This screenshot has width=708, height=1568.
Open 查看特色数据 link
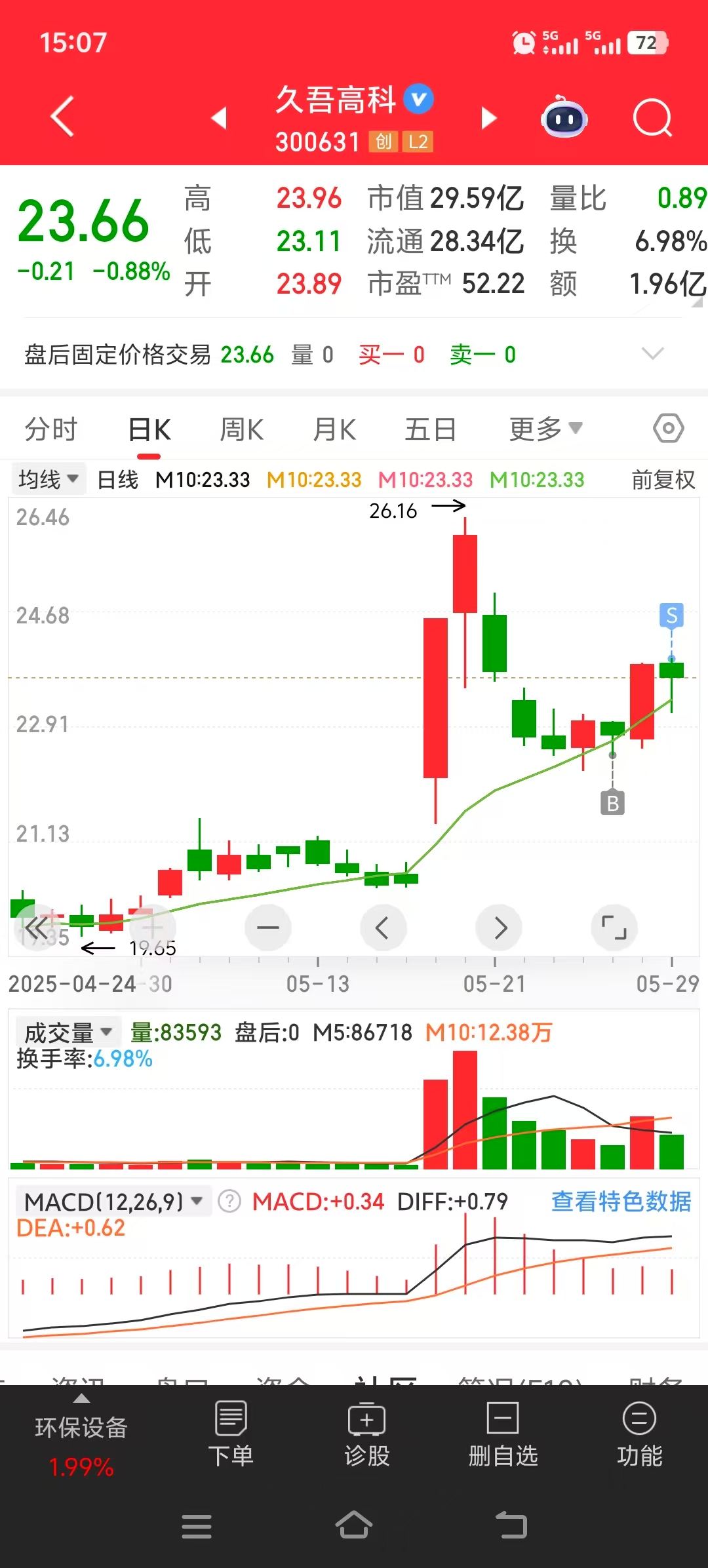621,1202
